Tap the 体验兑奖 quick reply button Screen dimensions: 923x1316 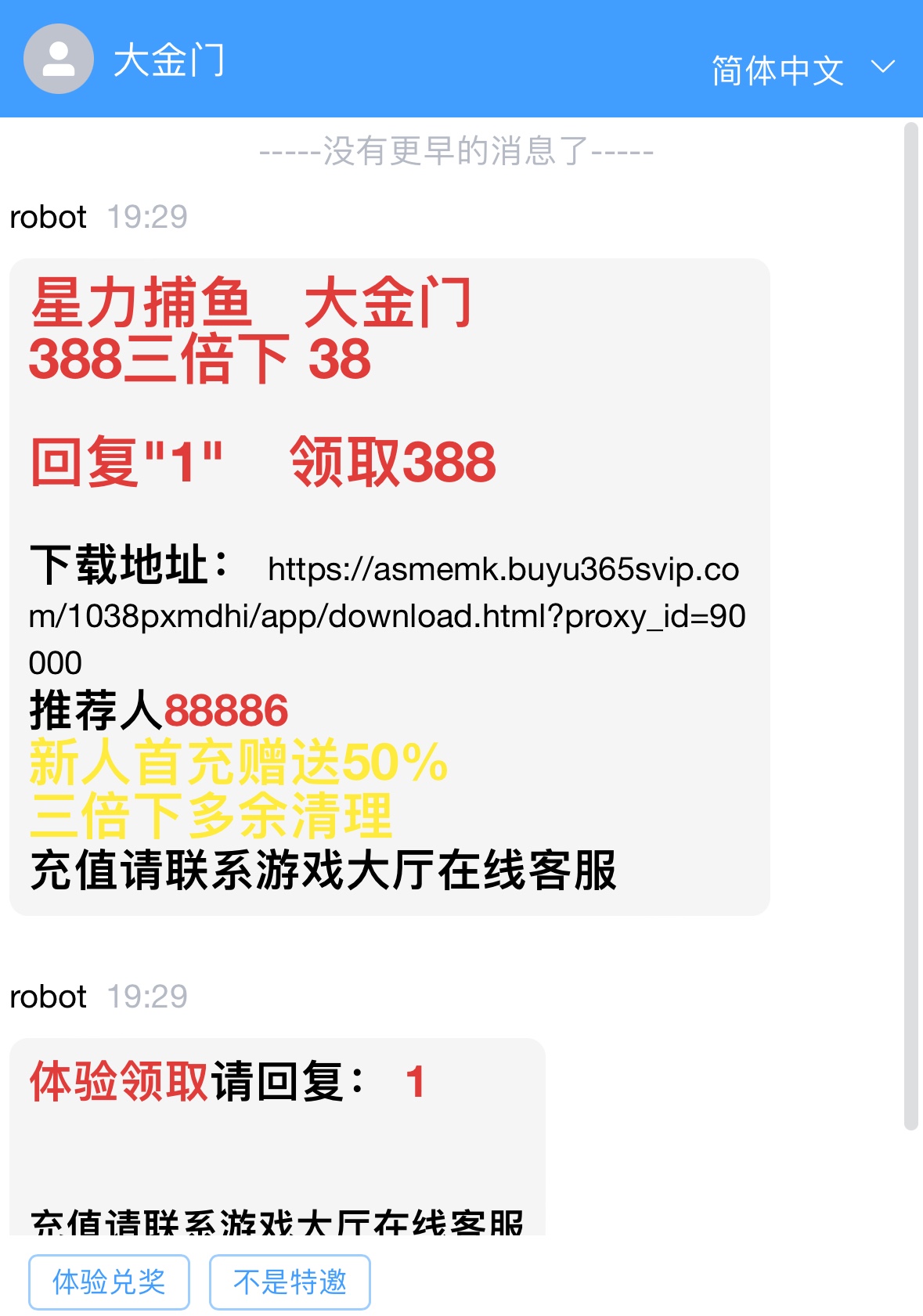[x=109, y=1282]
